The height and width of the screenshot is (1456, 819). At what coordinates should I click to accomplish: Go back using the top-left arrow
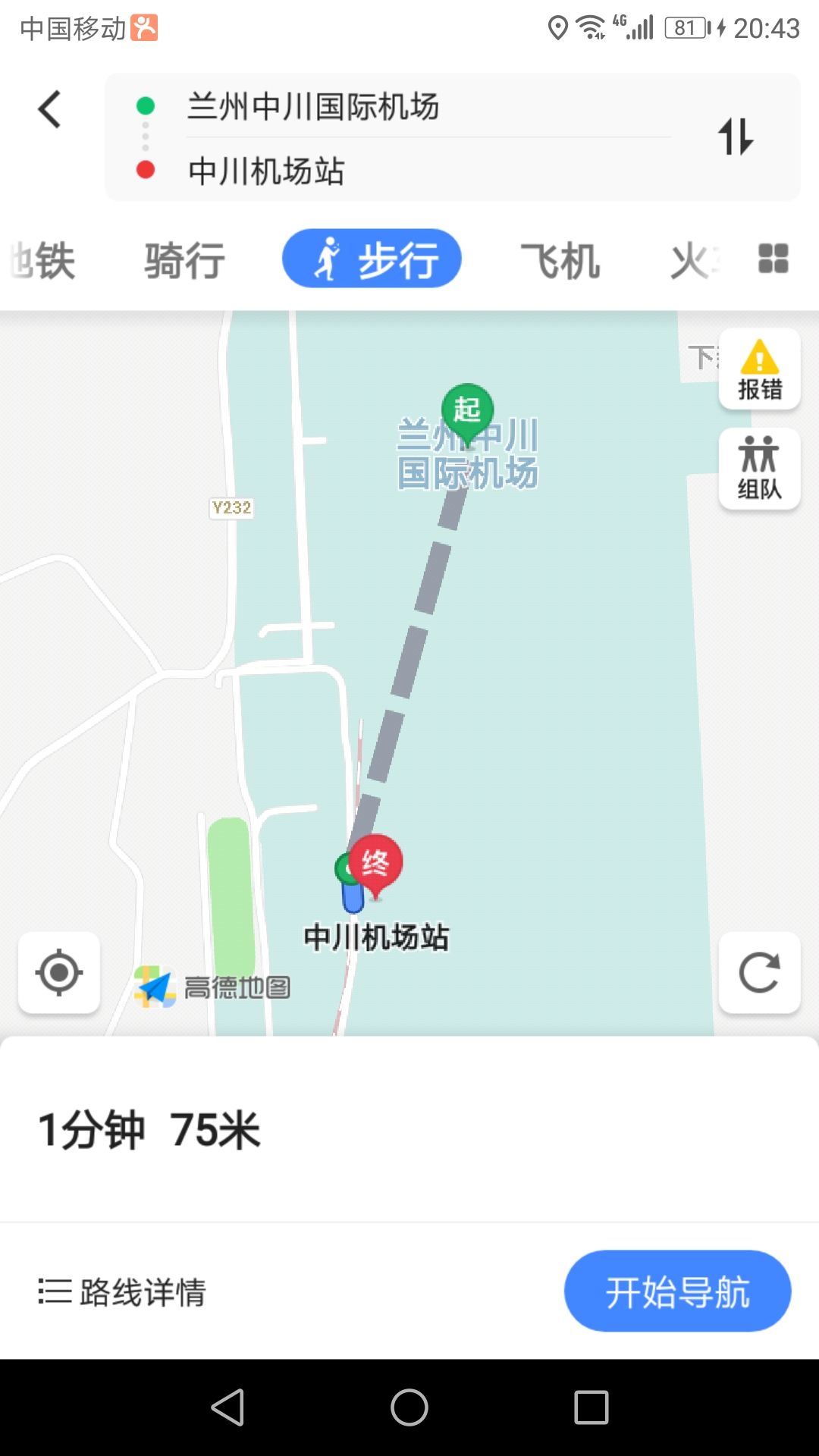pos(50,109)
